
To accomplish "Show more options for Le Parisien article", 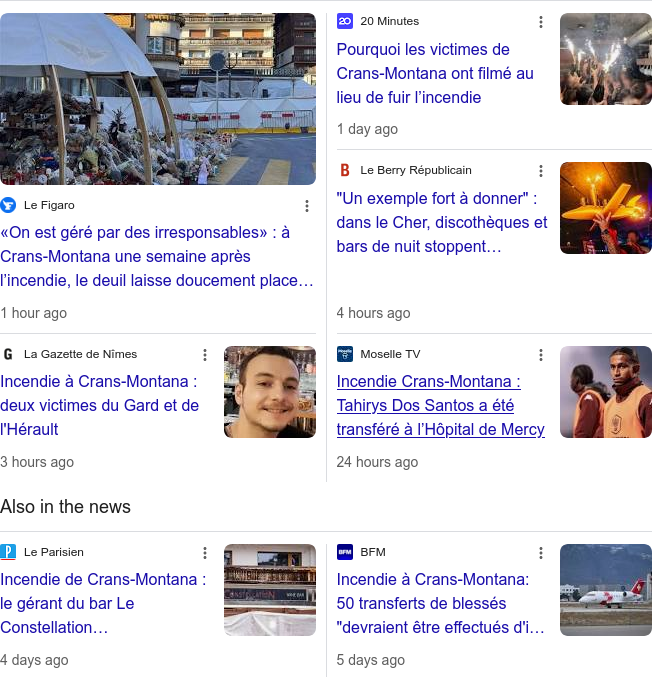I will point(205,553).
